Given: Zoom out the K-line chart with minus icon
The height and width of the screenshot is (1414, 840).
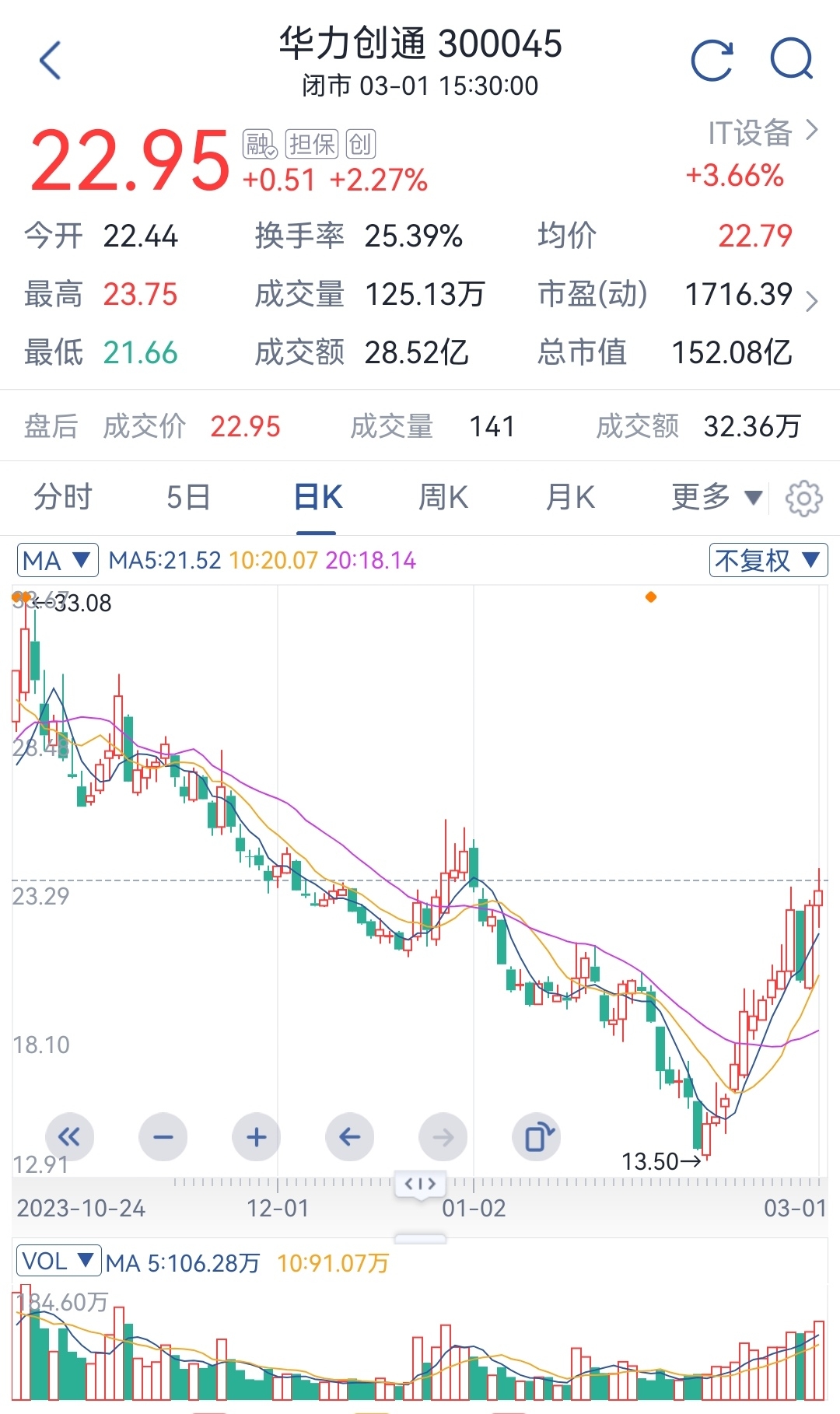Looking at the screenshot, I should [163, 1136].
